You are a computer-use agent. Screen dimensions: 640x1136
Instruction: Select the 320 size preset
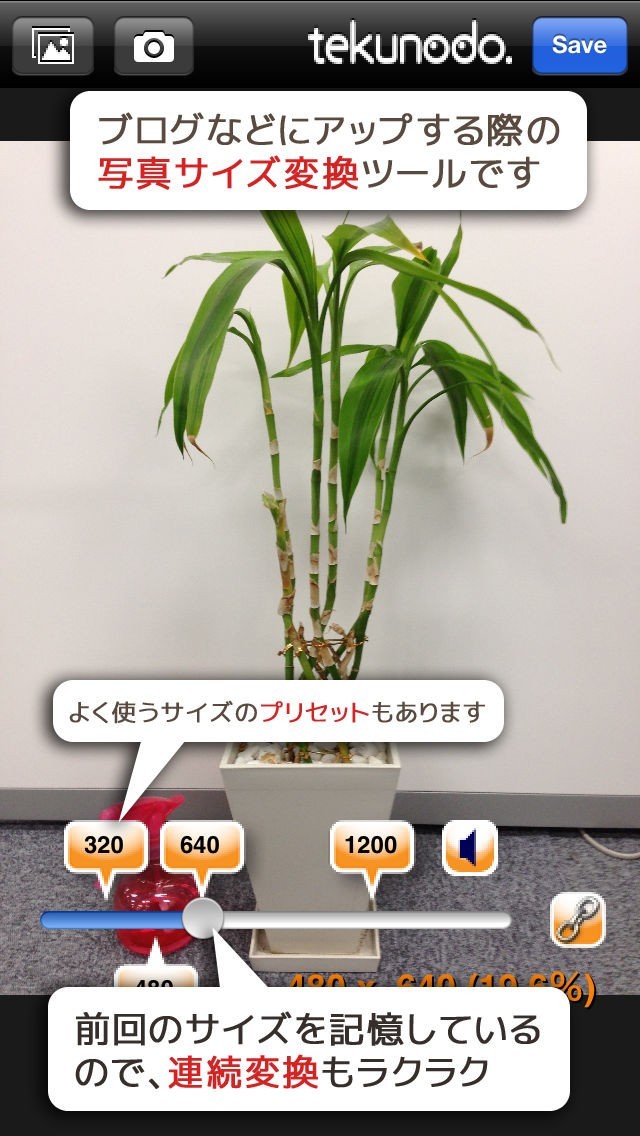(x=104, y=846)
